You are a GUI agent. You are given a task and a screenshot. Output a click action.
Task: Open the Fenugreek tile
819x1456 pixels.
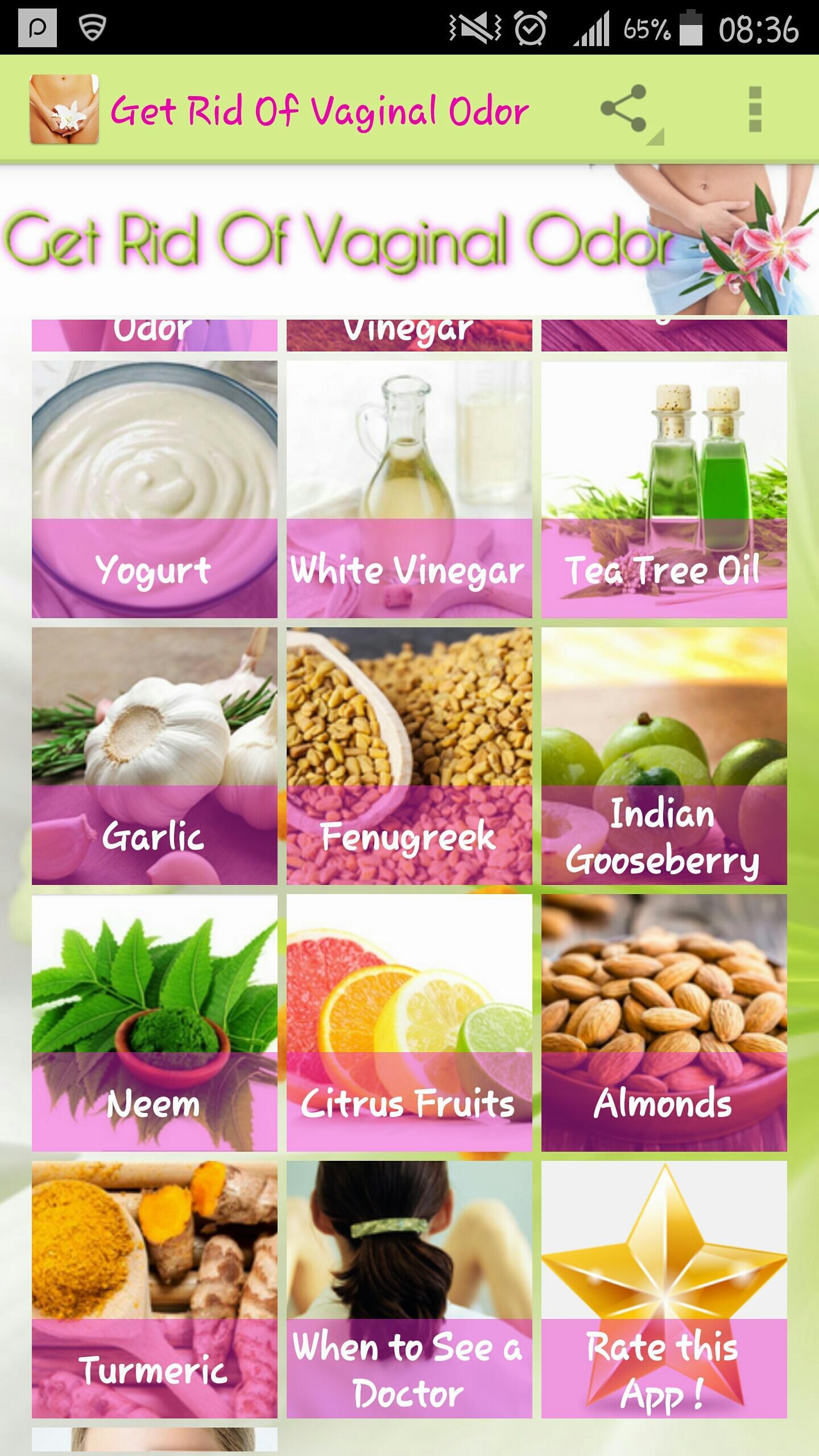pyautogui.click(x=409, y=756)
